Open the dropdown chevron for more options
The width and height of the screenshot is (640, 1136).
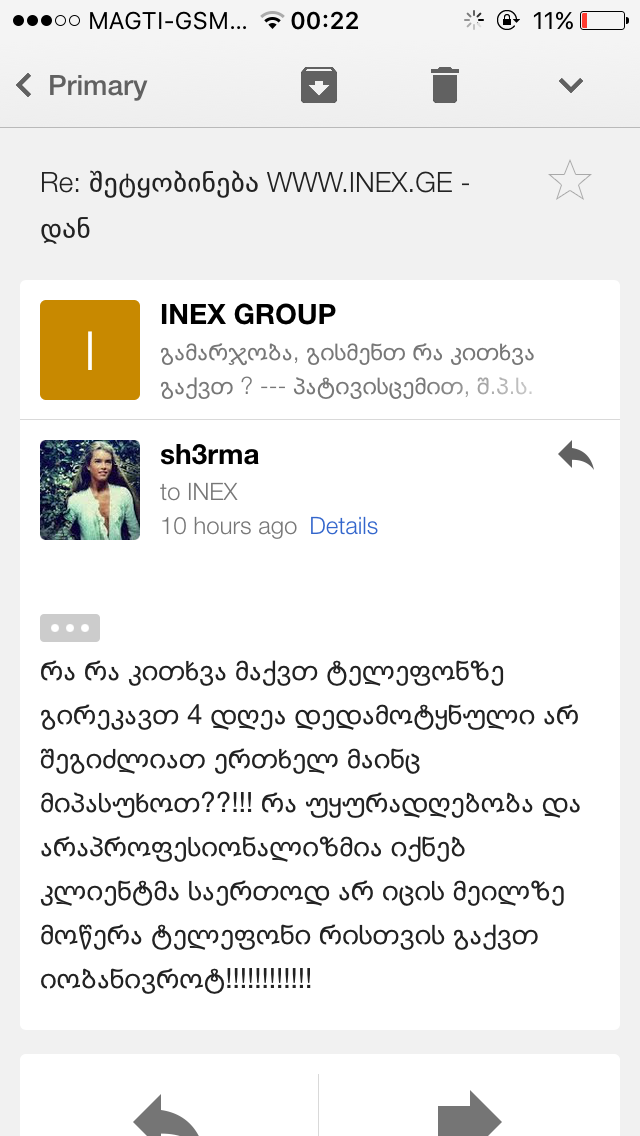pos(571,86)
